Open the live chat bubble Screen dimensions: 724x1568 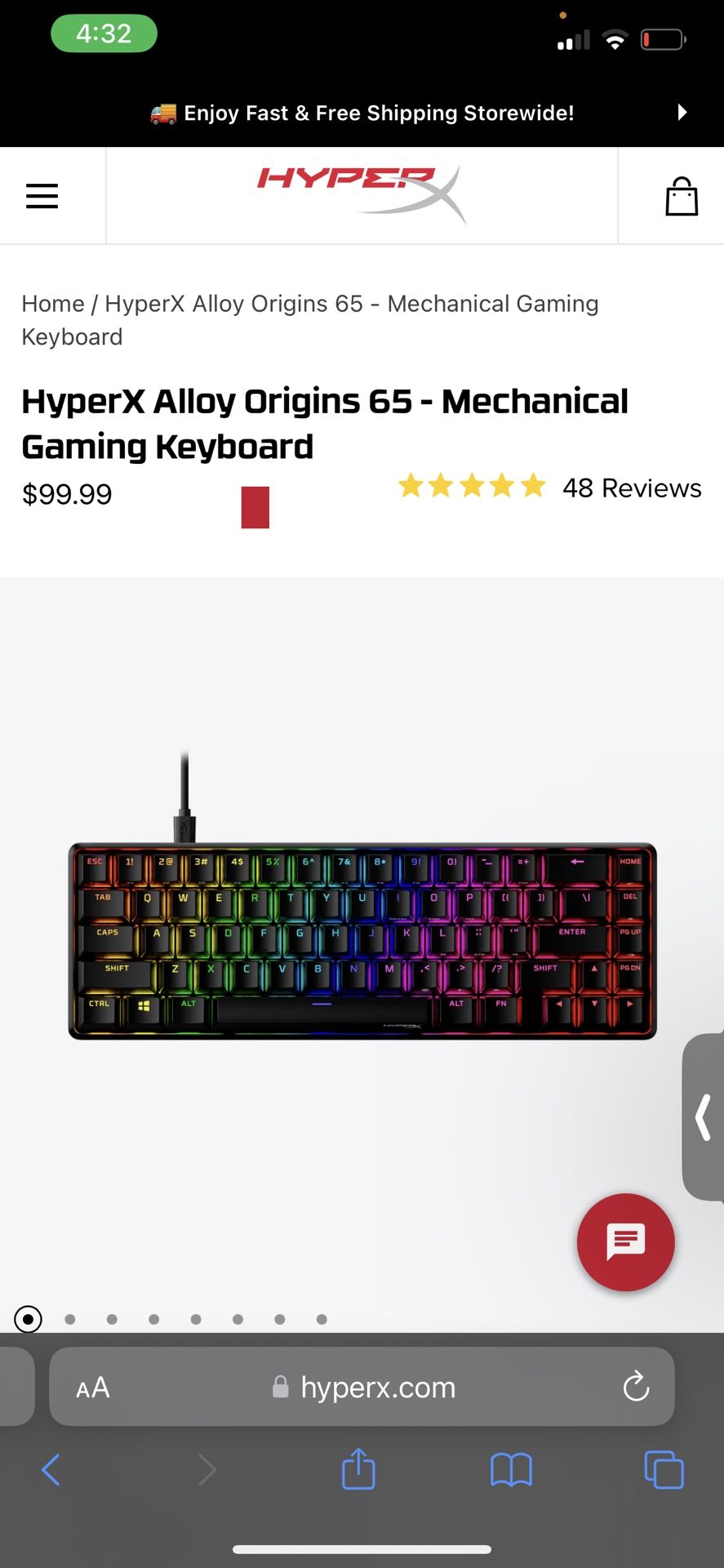[x=626, y=1242]
